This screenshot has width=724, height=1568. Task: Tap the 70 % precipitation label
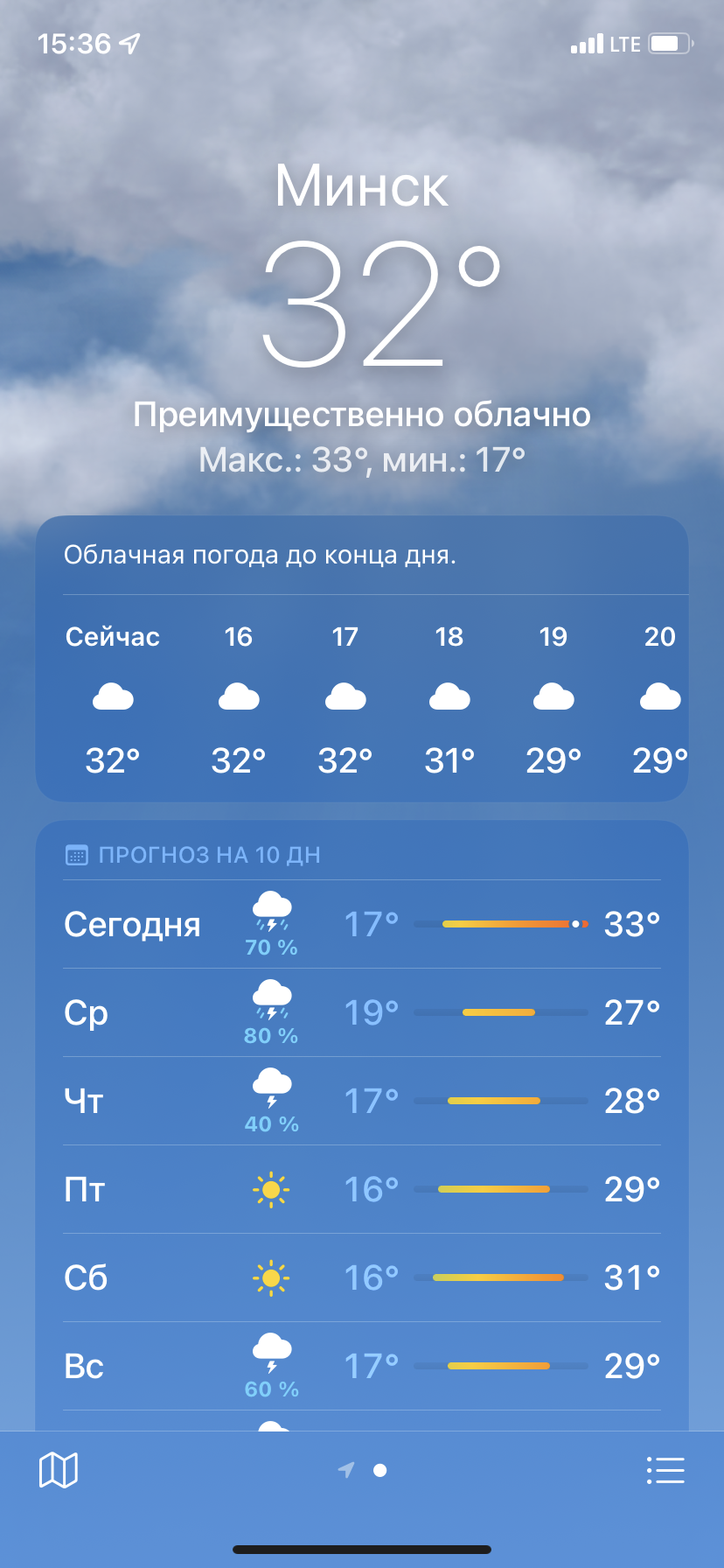(x=269, y=946)
